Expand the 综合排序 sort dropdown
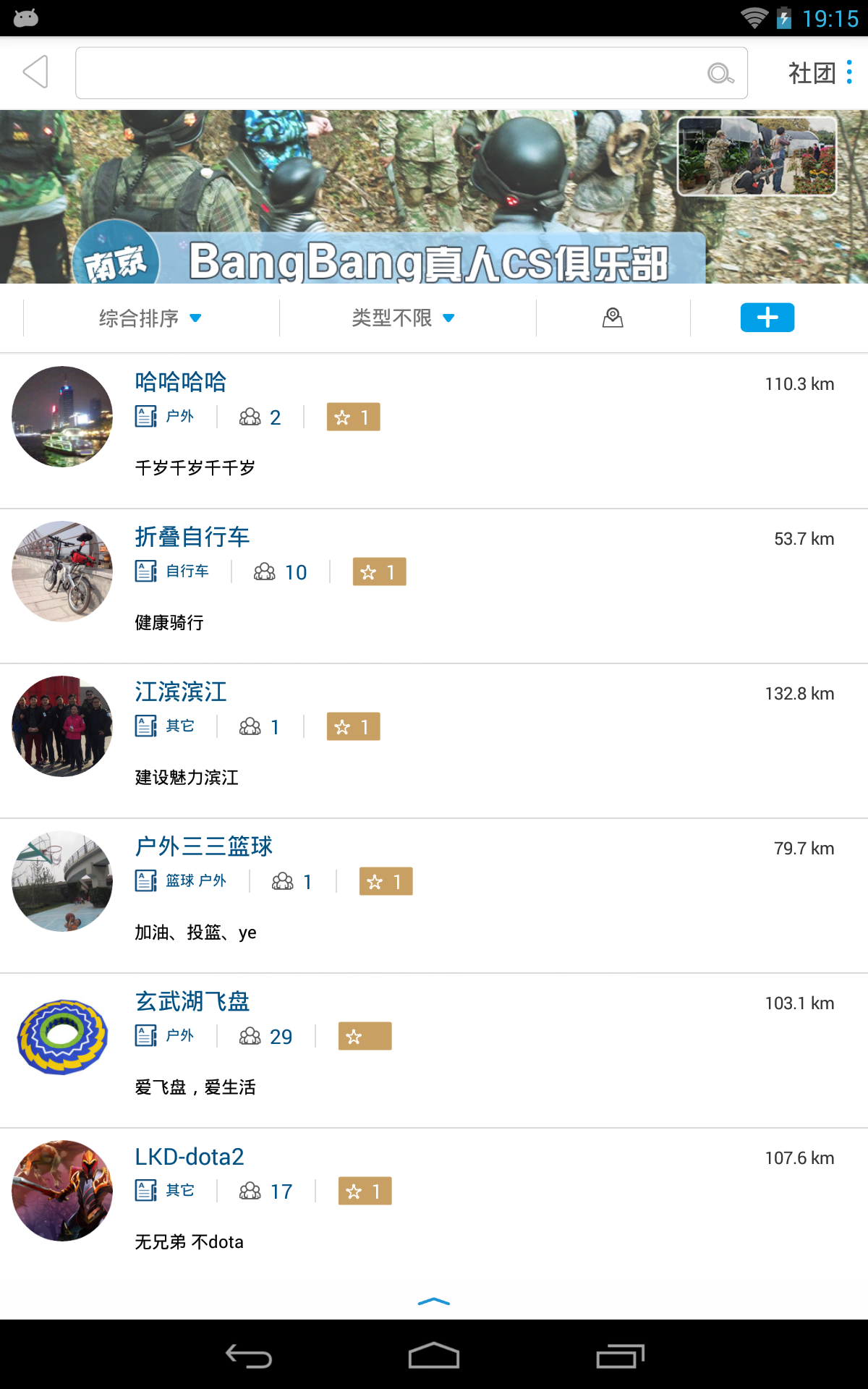The height and width of the screenshot is (1389, 868). click(150, 318)
